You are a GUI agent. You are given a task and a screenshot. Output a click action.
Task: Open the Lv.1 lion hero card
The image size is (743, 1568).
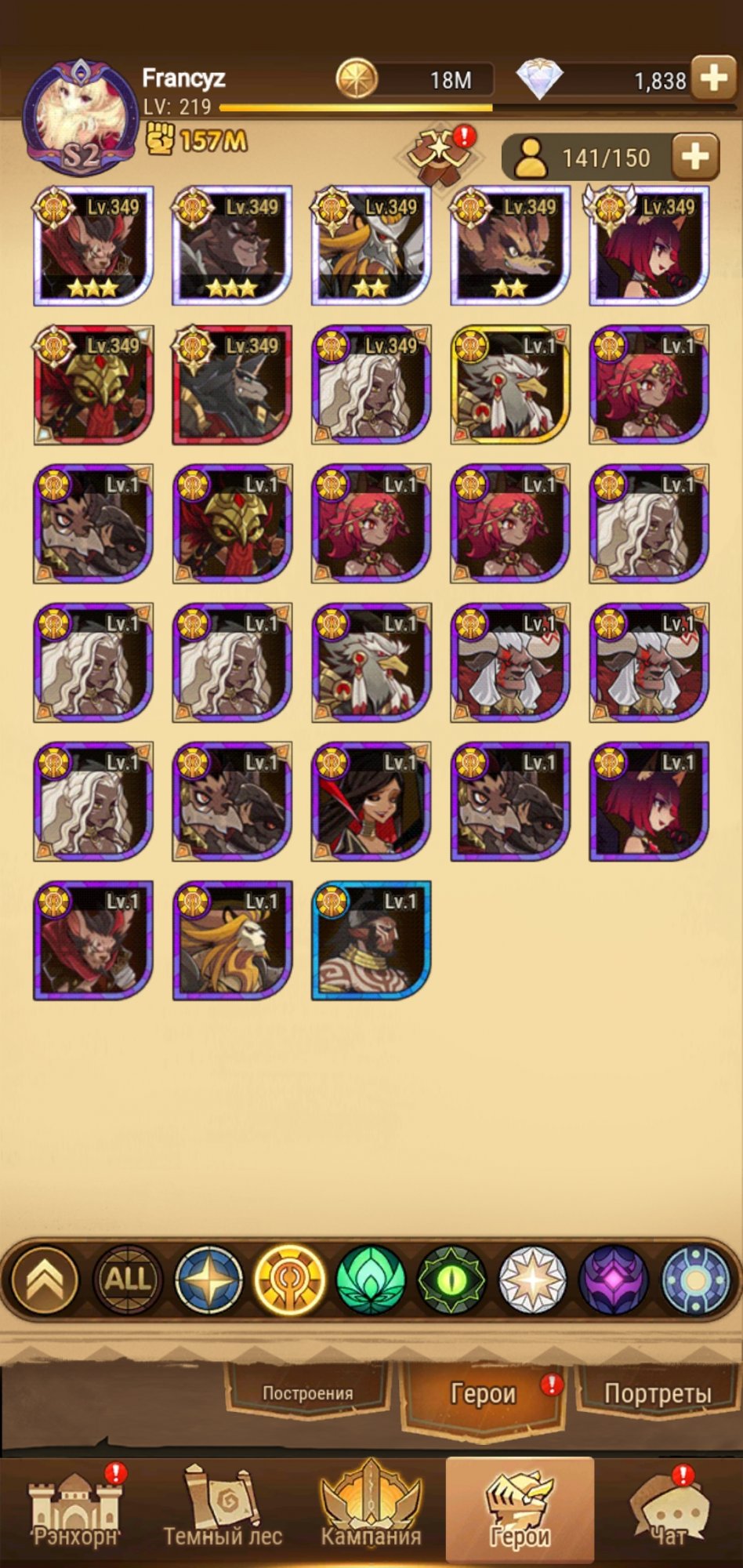click(232, 941)
